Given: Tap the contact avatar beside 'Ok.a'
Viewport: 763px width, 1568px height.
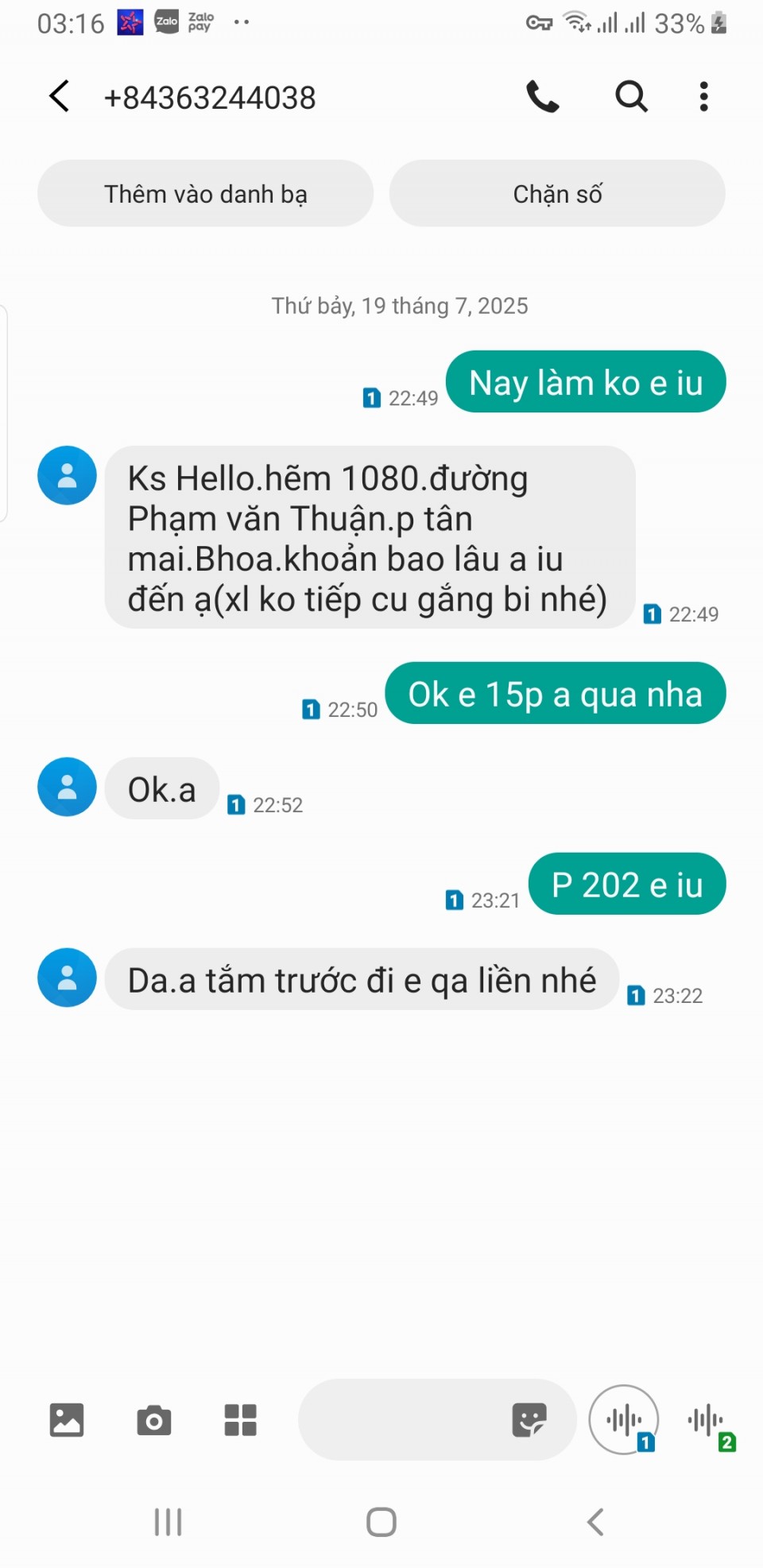Looking at the screenshot, I should tap(68, 787).
